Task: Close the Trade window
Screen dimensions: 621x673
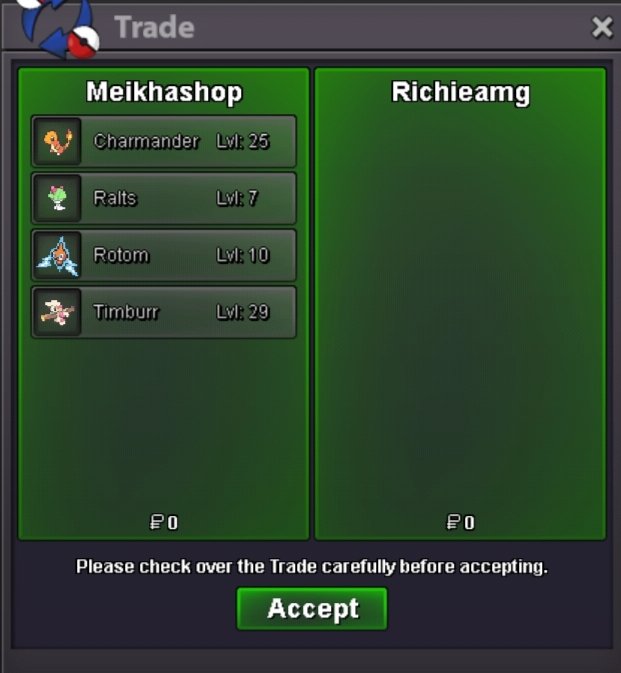Action: tap(601, 27)
